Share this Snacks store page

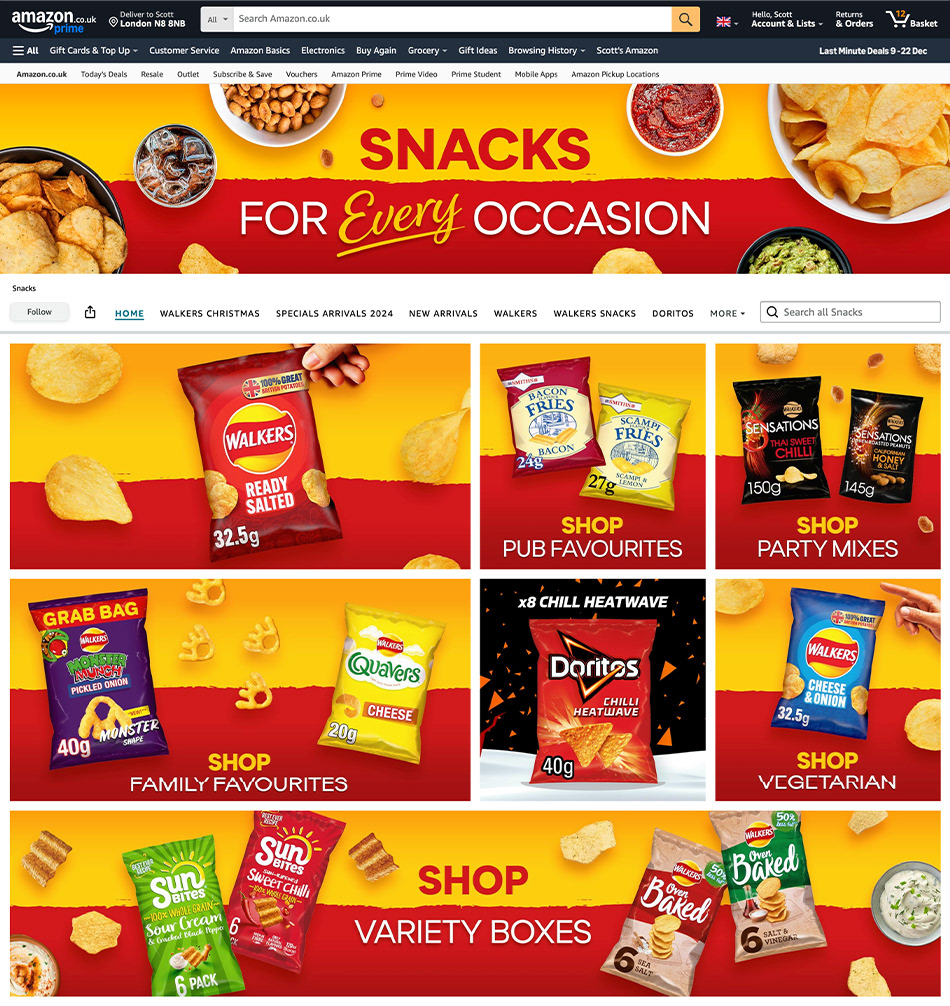tap(90, 312)
